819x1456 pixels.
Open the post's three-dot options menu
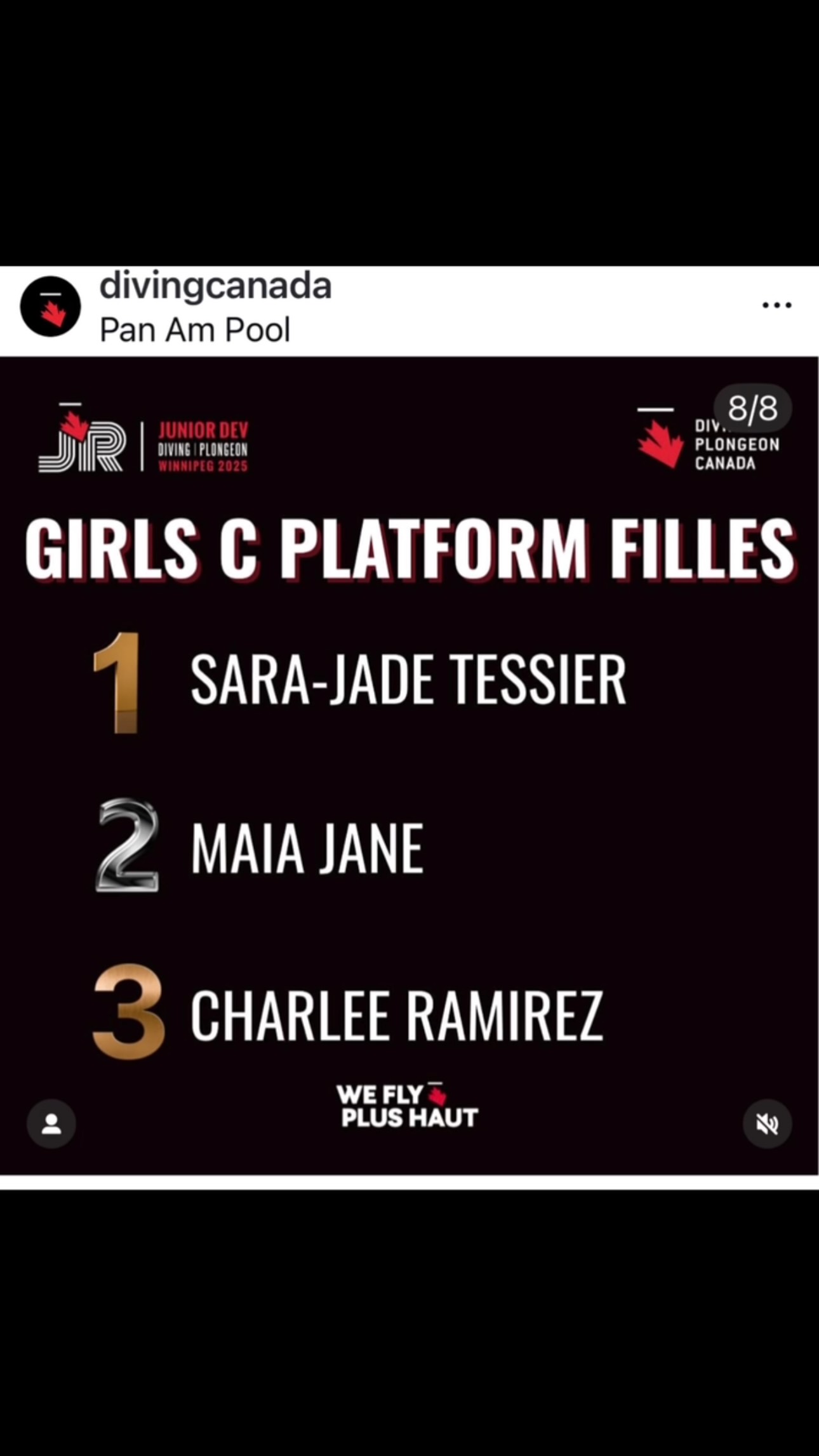click(x=776, y=305)
